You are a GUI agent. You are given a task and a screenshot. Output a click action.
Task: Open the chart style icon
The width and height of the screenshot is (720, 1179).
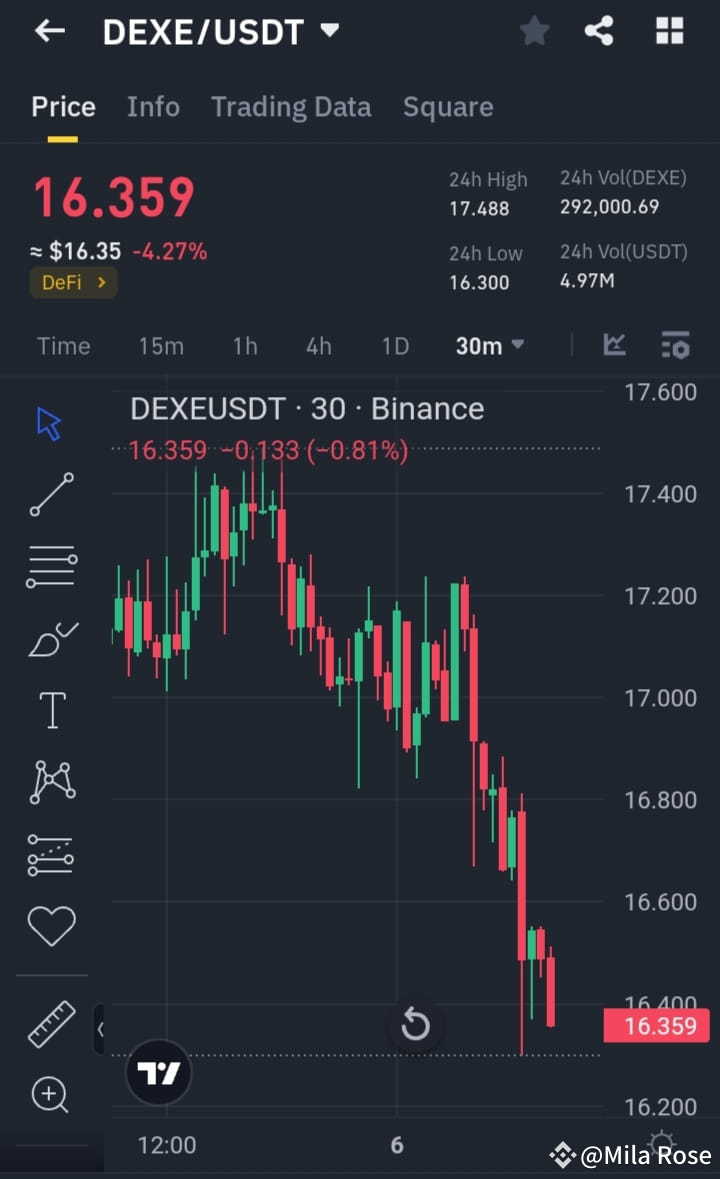coord(614,345)
